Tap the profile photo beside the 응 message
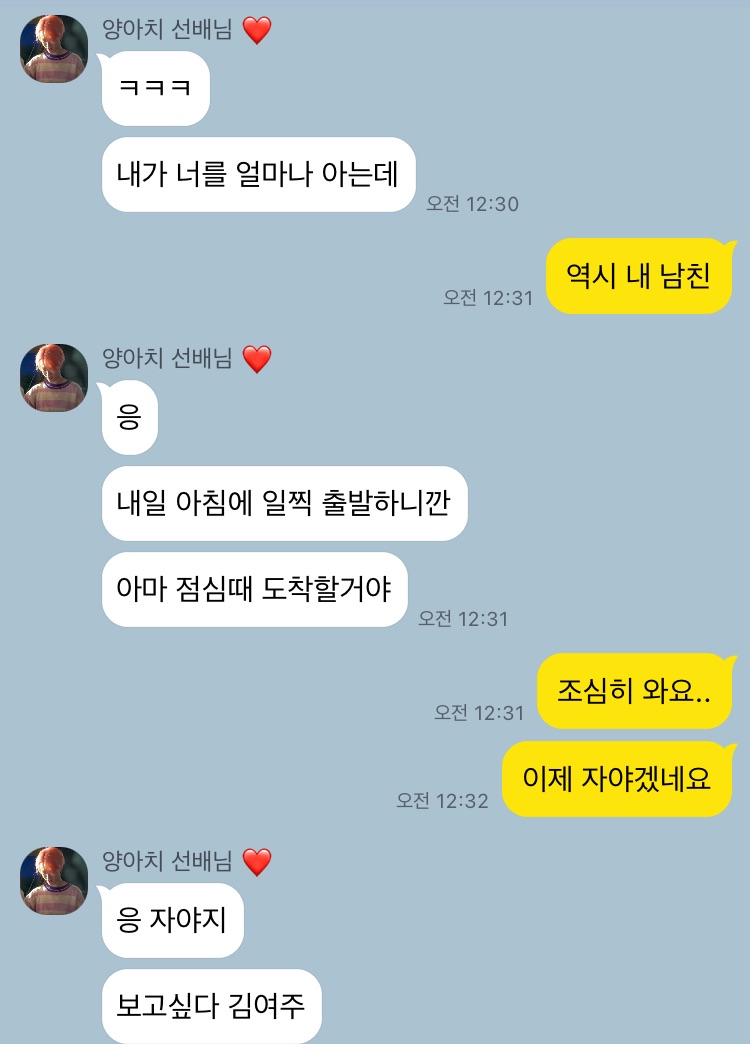The height and width of the screenshot is (1044, 750). [x=54, y=378]
